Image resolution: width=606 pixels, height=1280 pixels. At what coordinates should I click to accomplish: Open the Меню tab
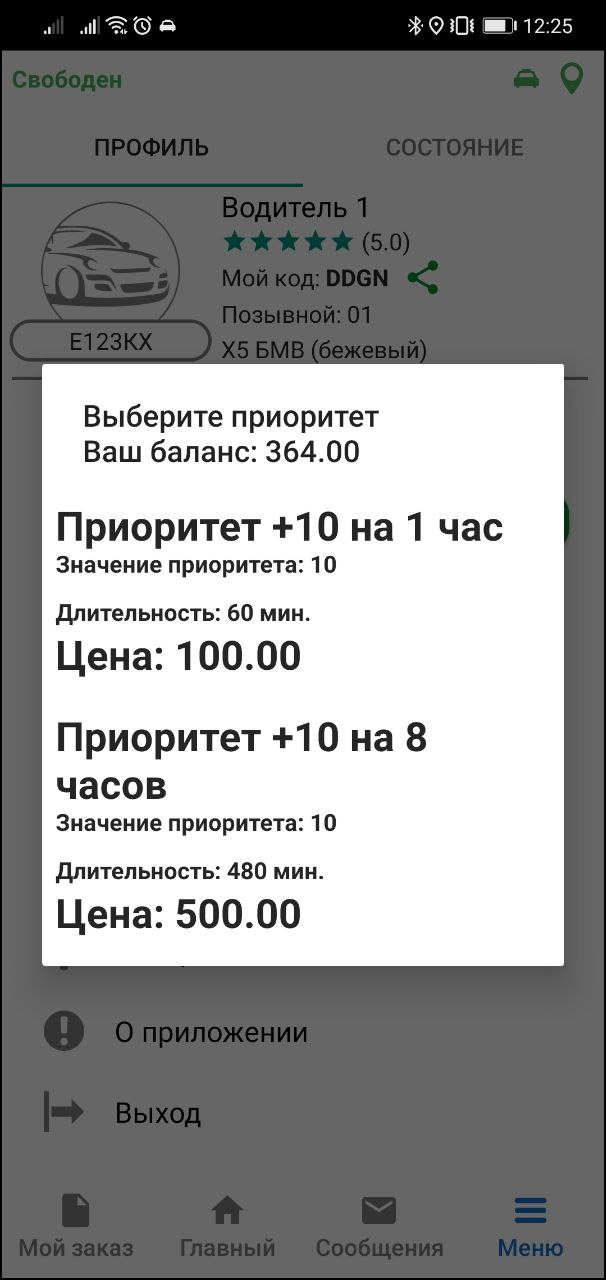tap(530, 1227)
